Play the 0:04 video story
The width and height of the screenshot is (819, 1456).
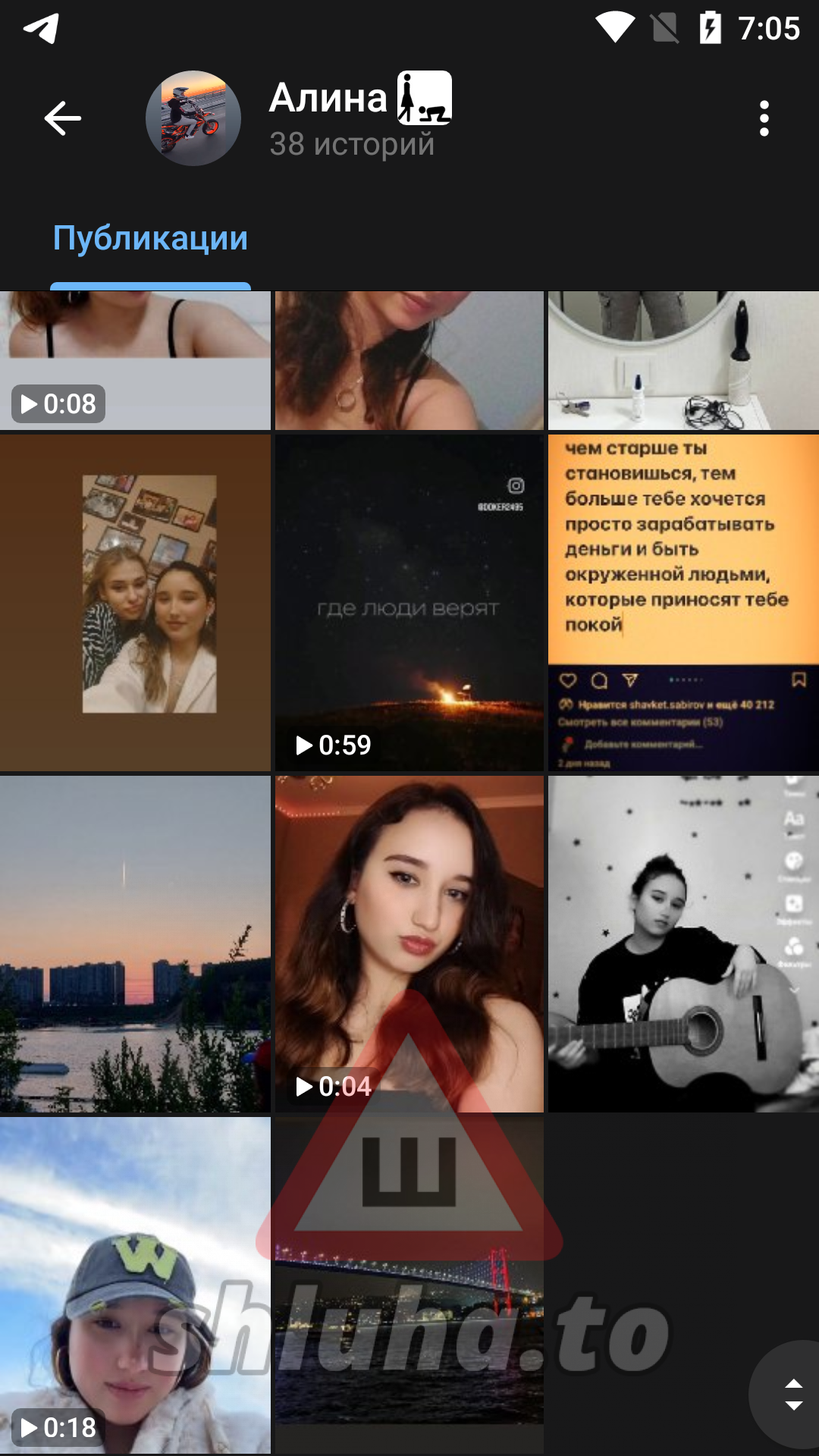tap(409, 943)
